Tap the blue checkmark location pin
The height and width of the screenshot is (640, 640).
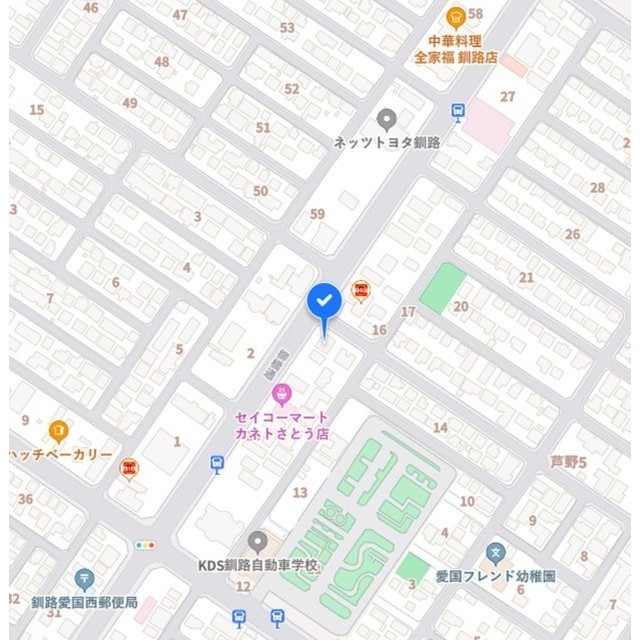click(324, 301)
